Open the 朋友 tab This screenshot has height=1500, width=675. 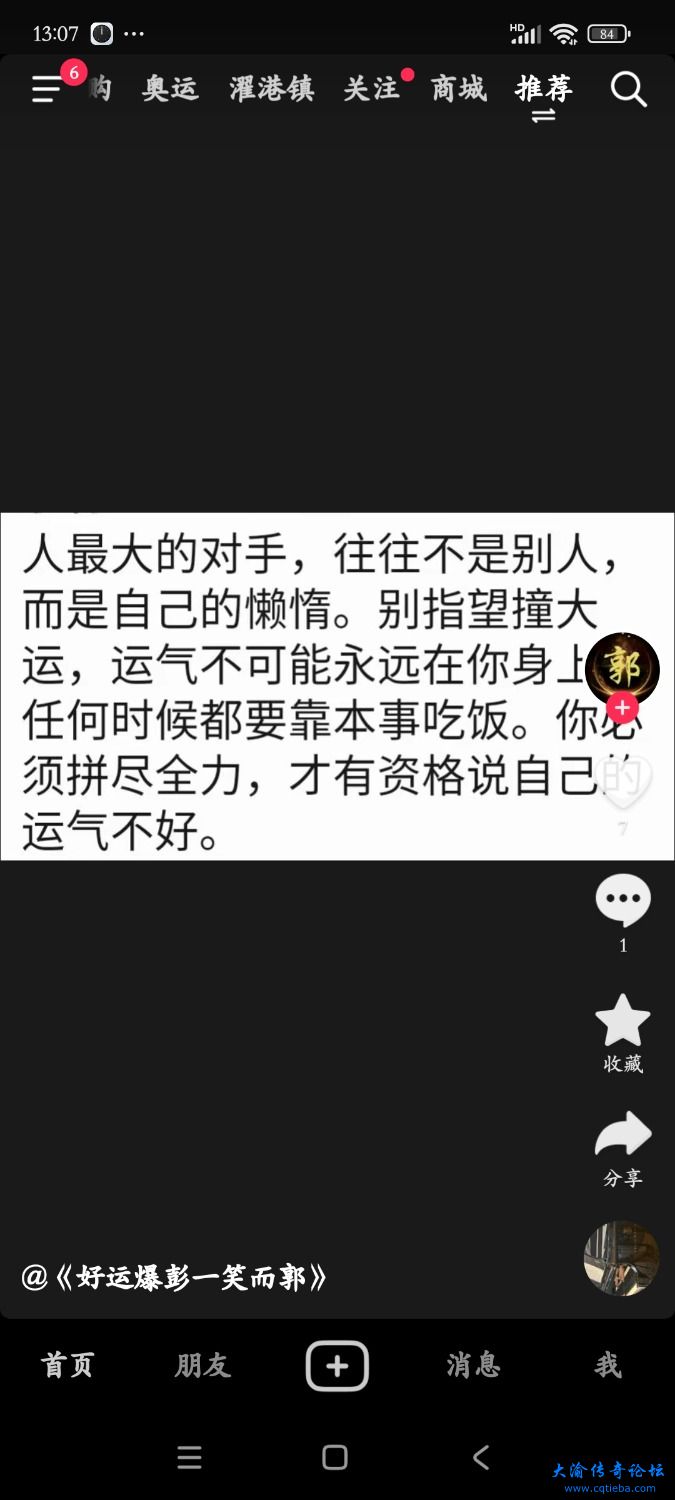pos(202,1365)
